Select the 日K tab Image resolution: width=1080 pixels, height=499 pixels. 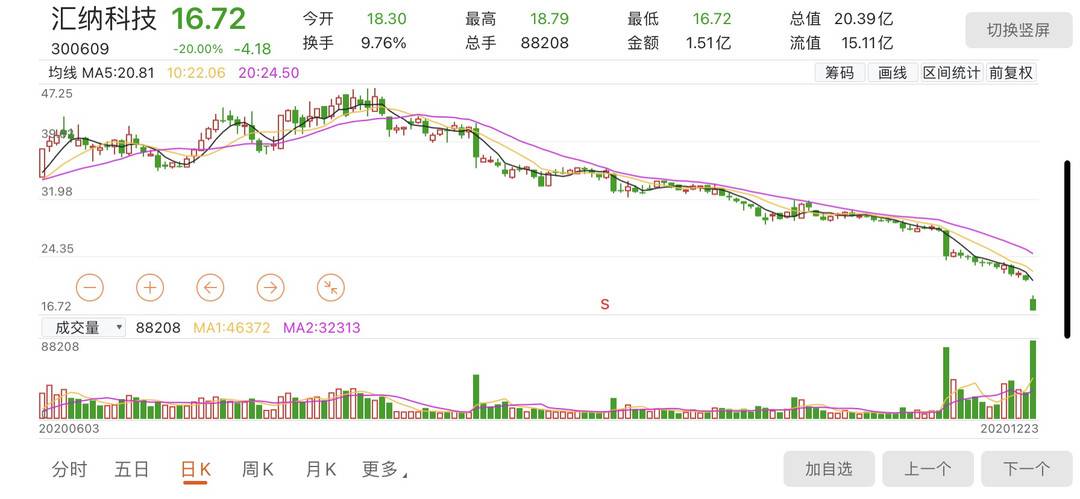pos(195,469)
